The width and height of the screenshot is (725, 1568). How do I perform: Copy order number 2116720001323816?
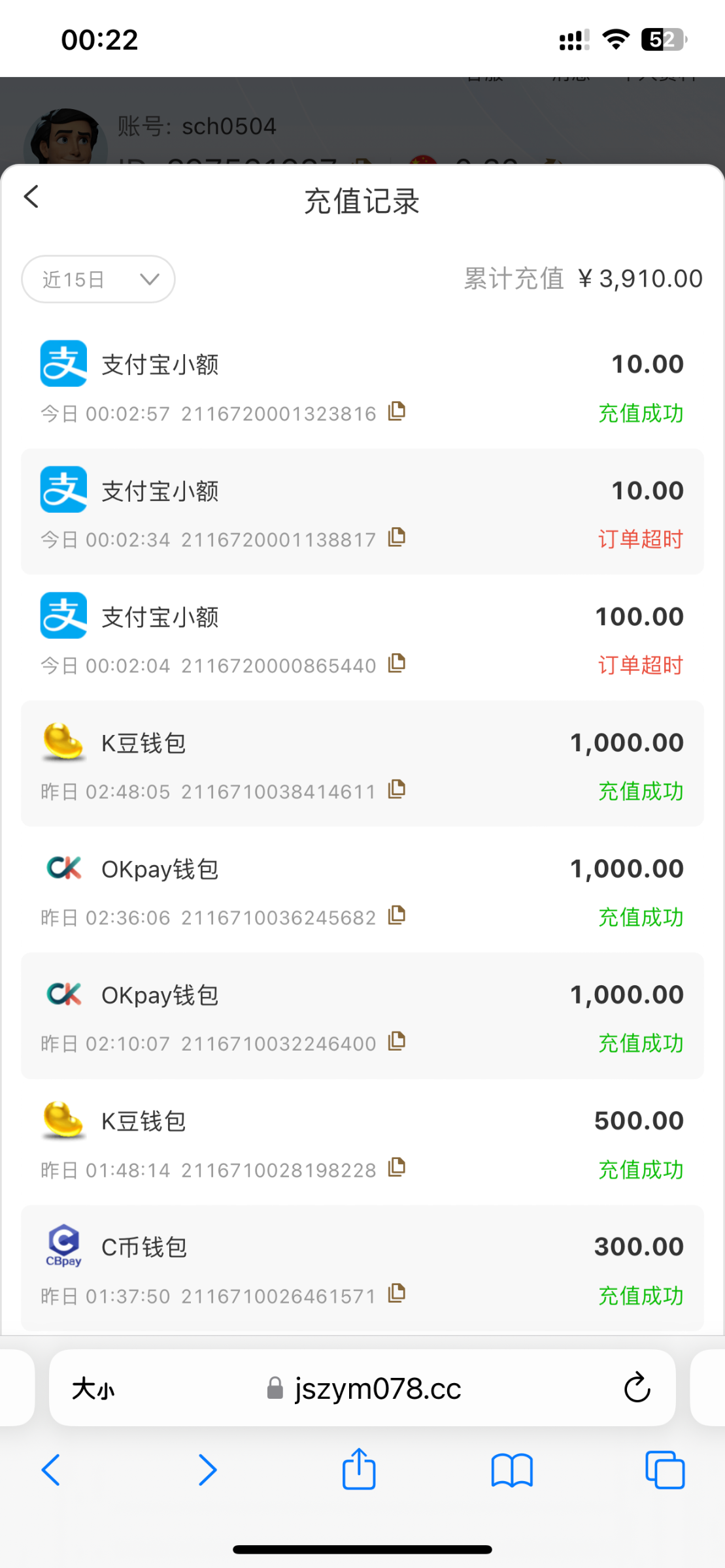397,412
